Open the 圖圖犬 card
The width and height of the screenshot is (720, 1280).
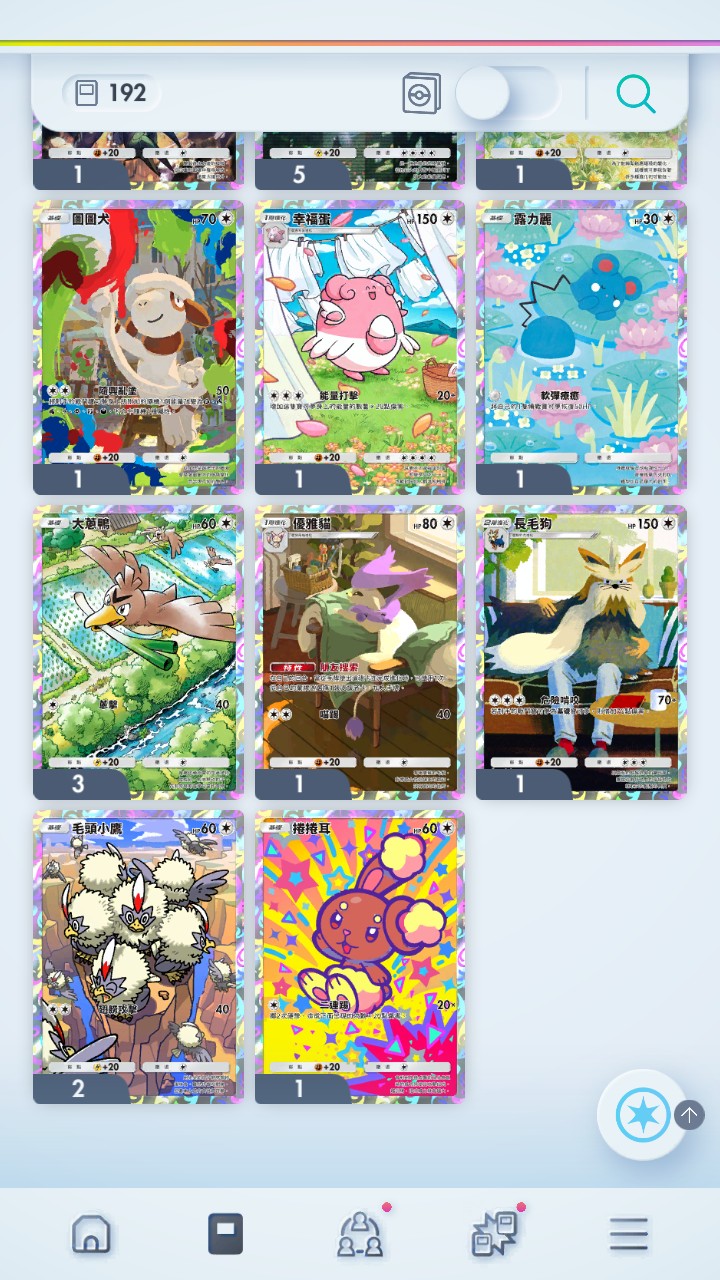coord(138,345)
